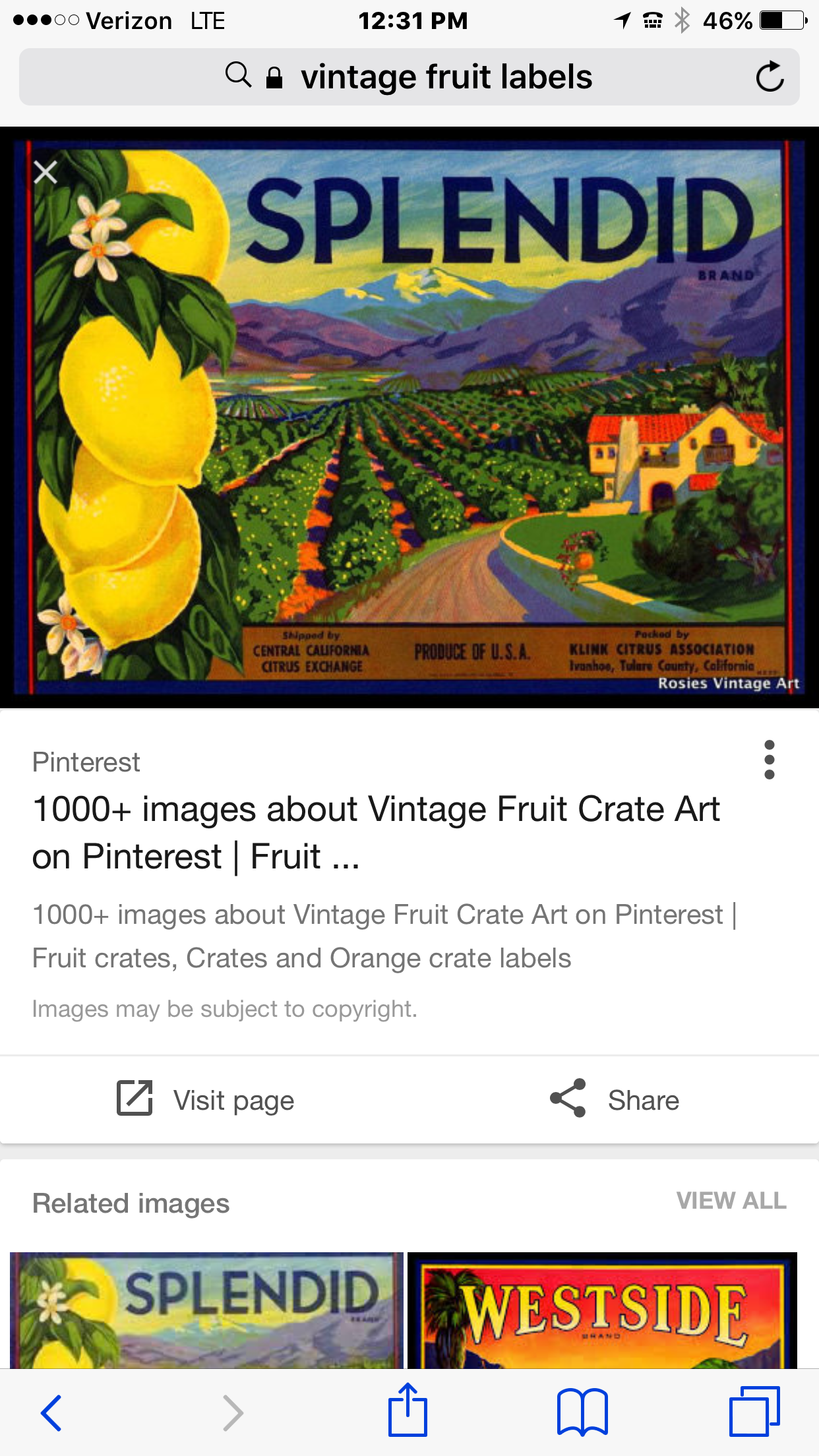Viewport: 819px width, 1456px height.
Task: Share this image result
Action: (x=615, y=1100)
